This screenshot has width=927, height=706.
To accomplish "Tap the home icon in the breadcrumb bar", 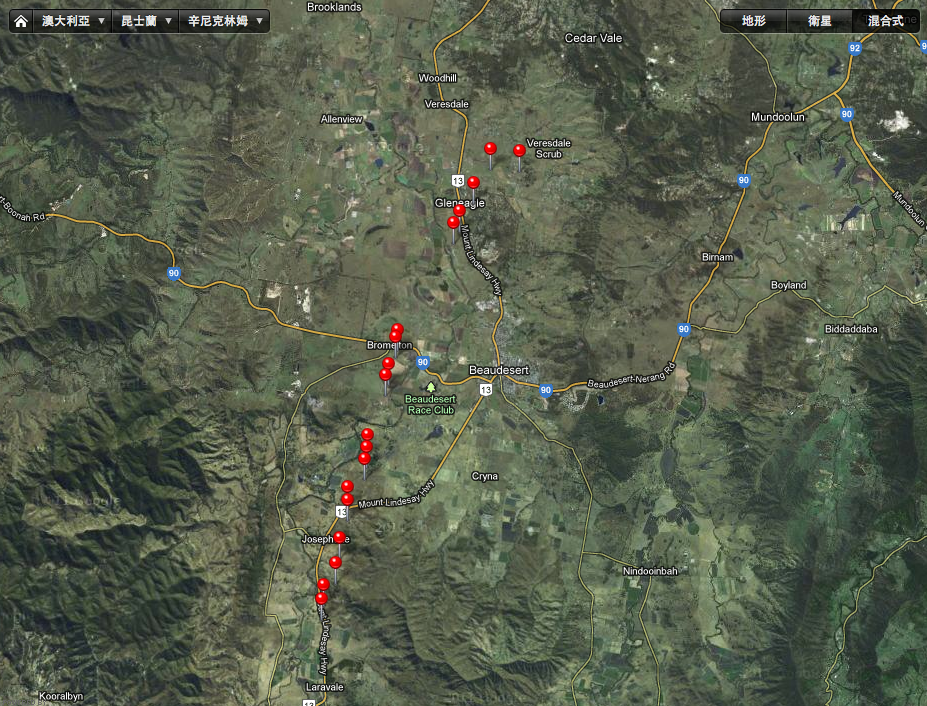I will 21,21.
